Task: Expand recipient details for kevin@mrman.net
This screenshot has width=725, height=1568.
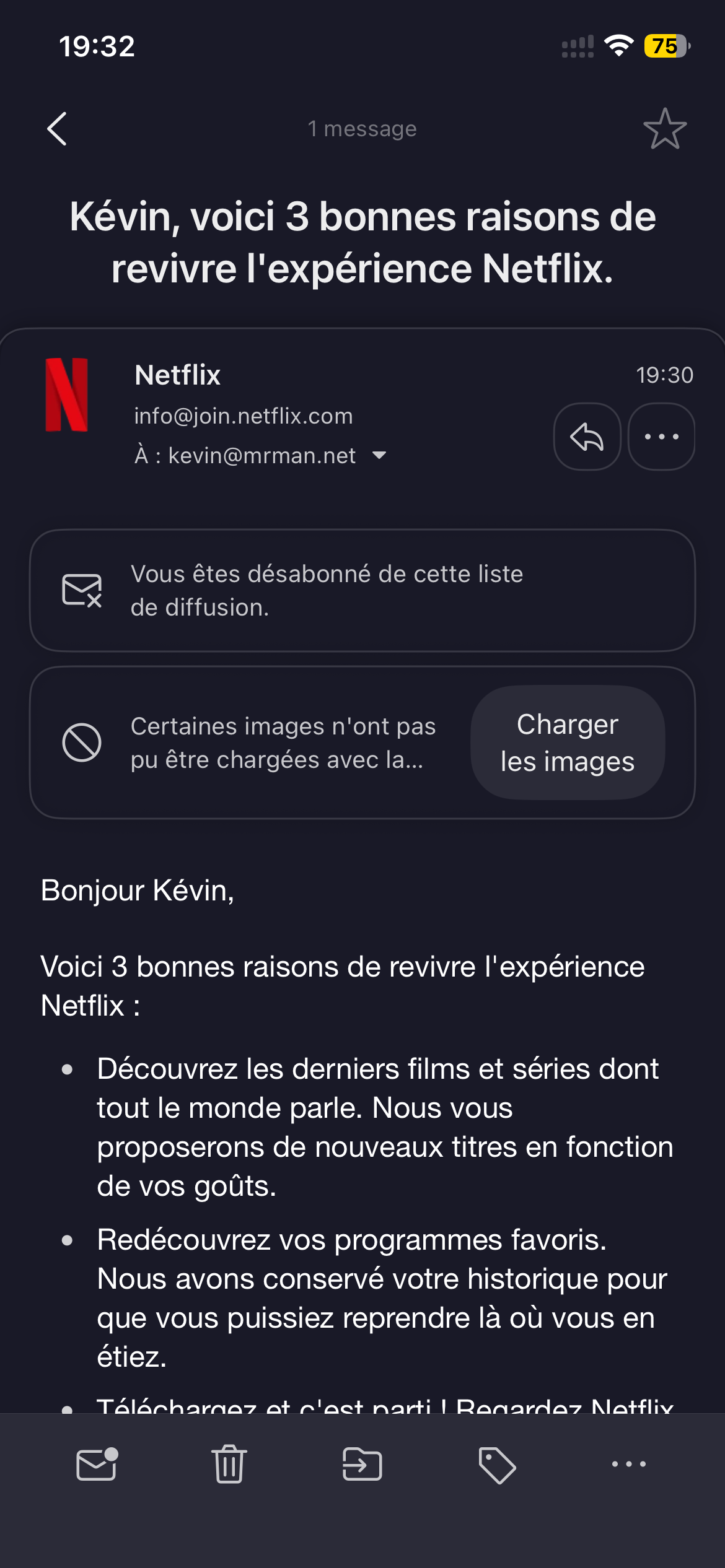Action: click(x=379, y=456)
